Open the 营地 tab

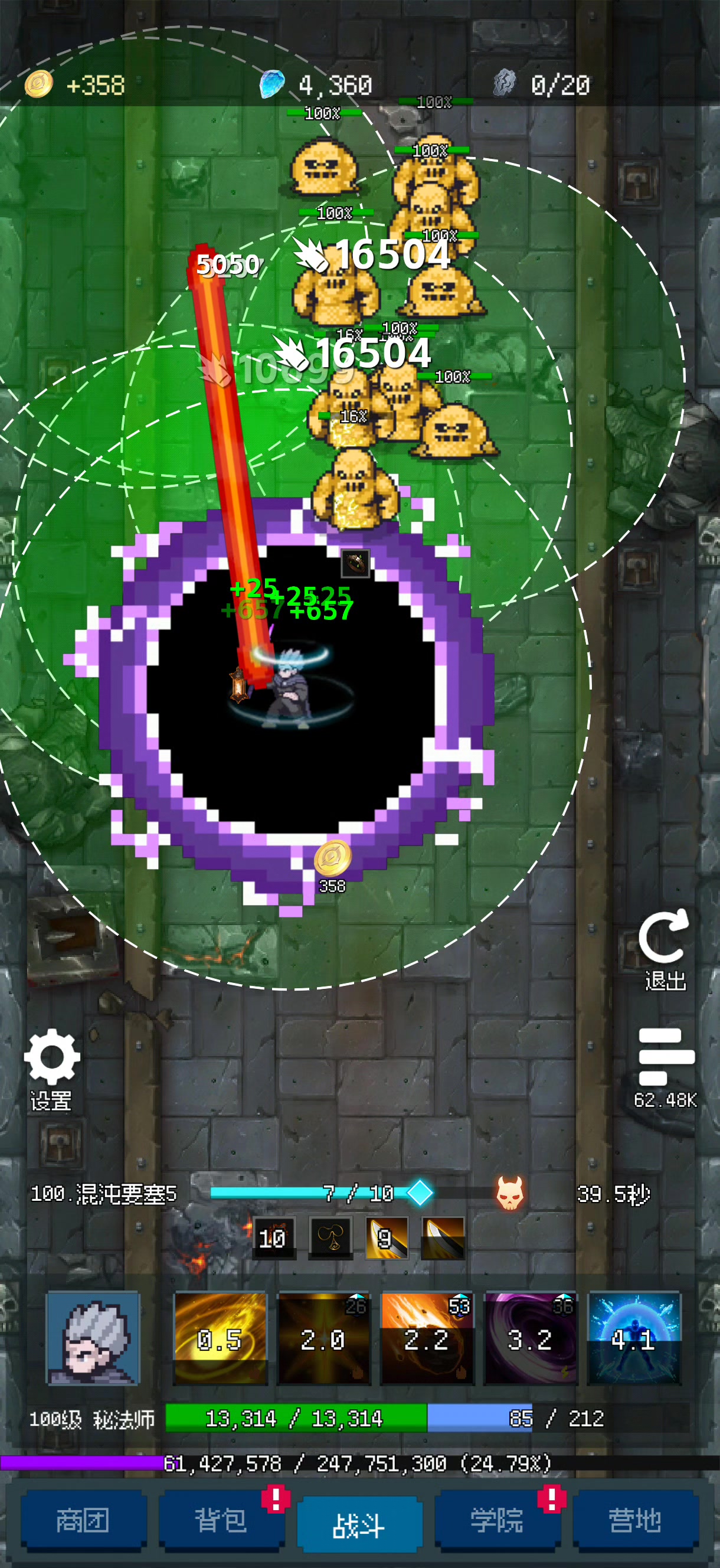coord(635,1520)
